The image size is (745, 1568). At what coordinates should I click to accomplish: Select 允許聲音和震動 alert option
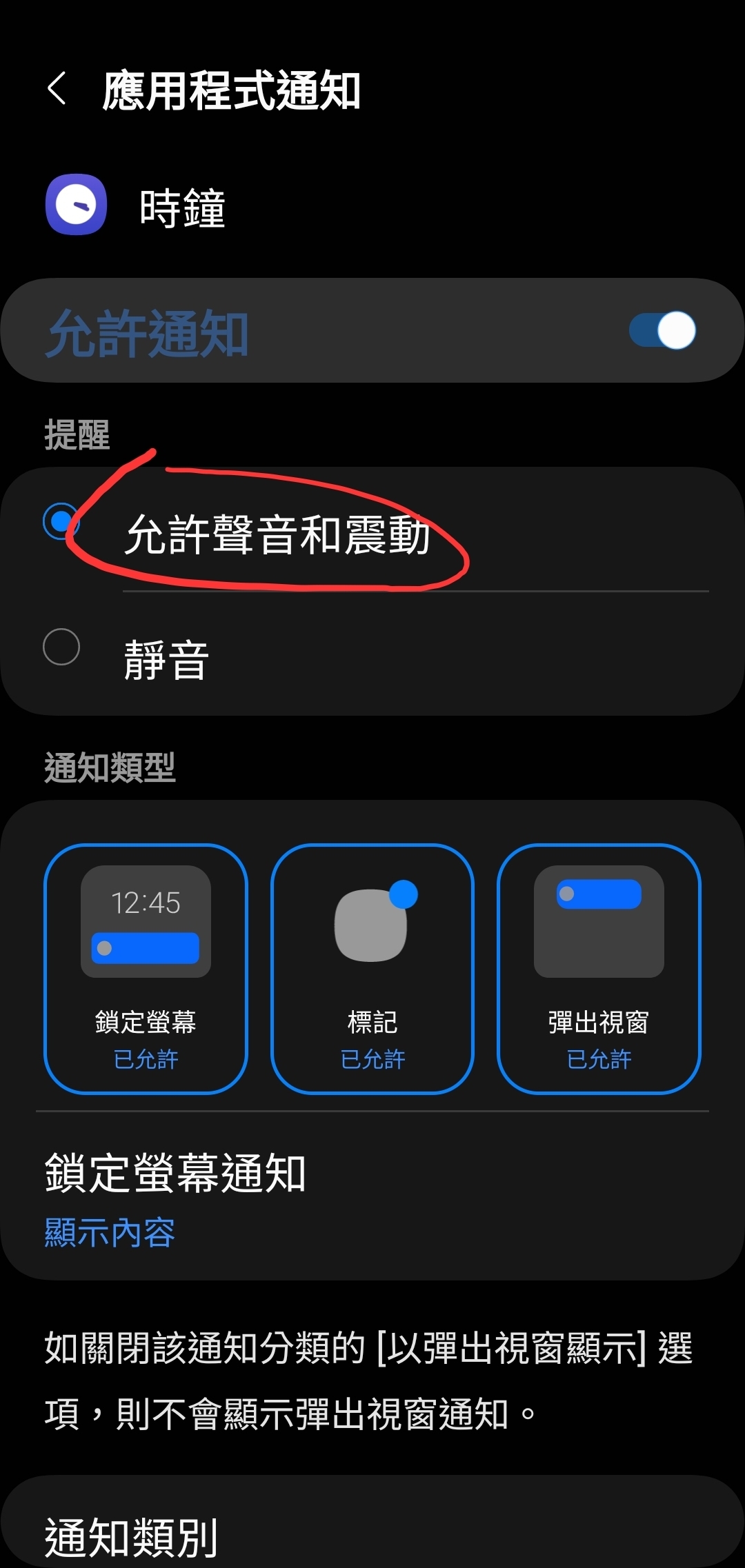click(372, 530)
